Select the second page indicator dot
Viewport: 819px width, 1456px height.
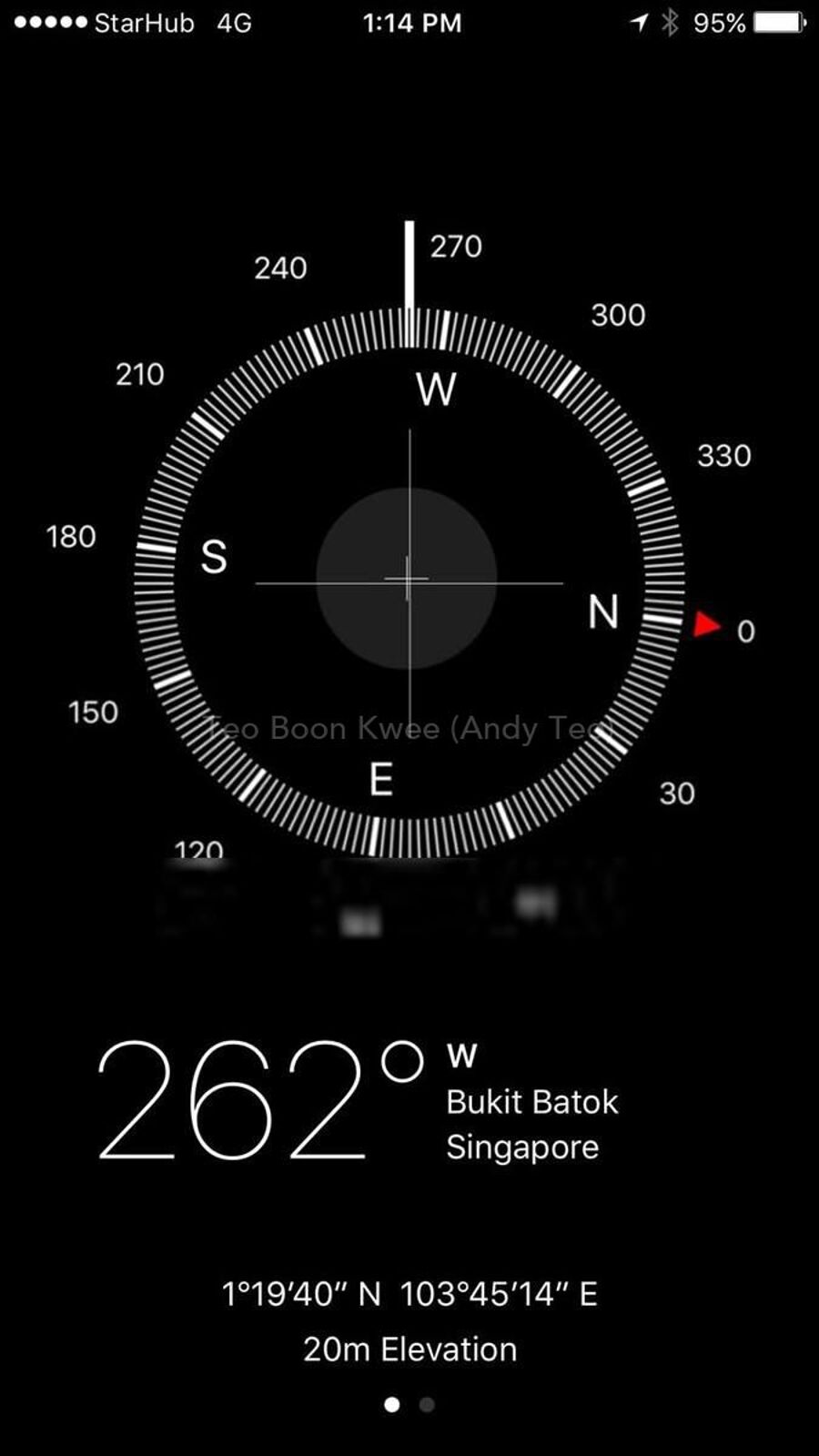(427, 1404)
